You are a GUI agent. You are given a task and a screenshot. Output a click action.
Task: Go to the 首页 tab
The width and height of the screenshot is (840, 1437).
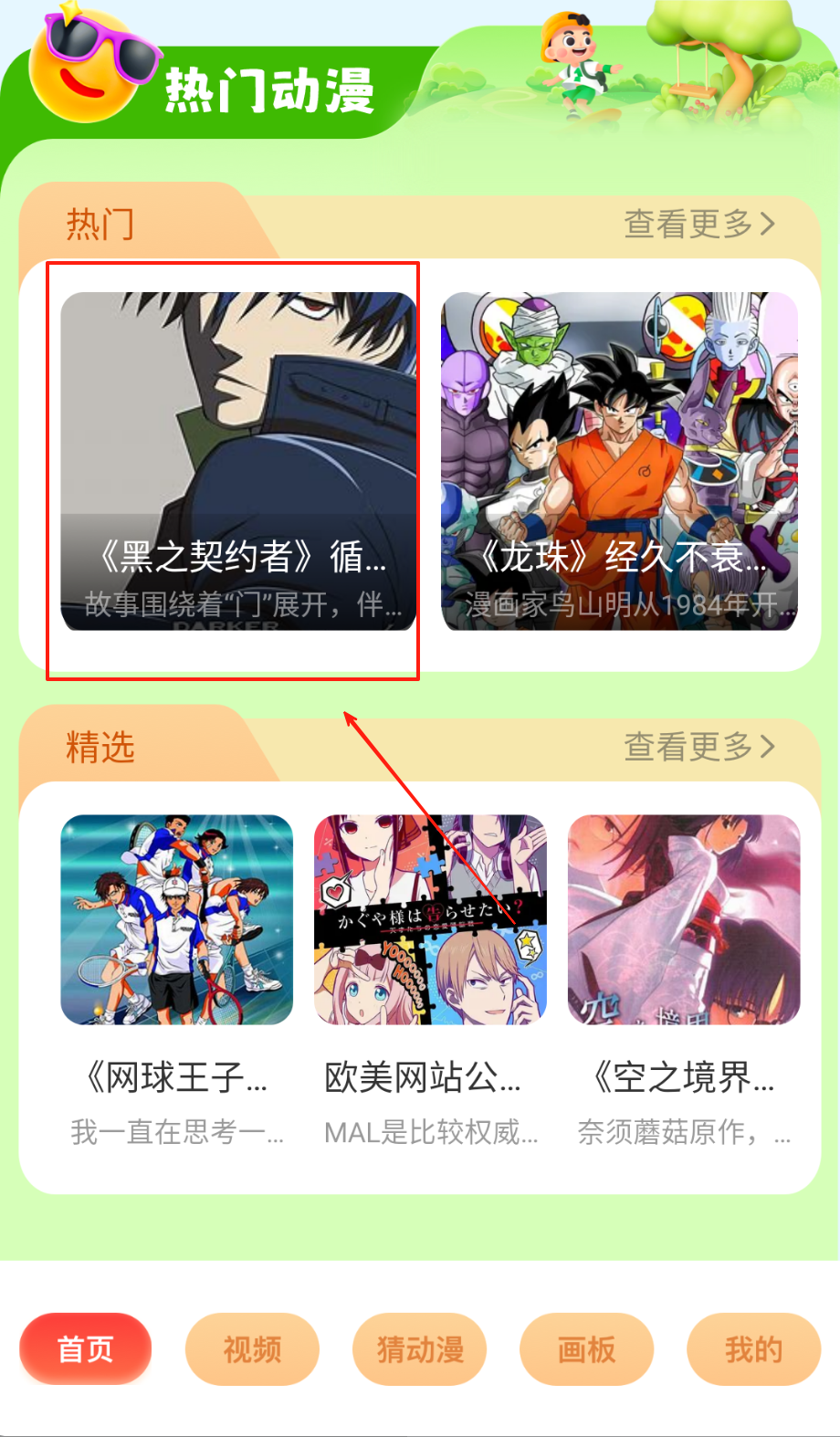coord(86,1348)
